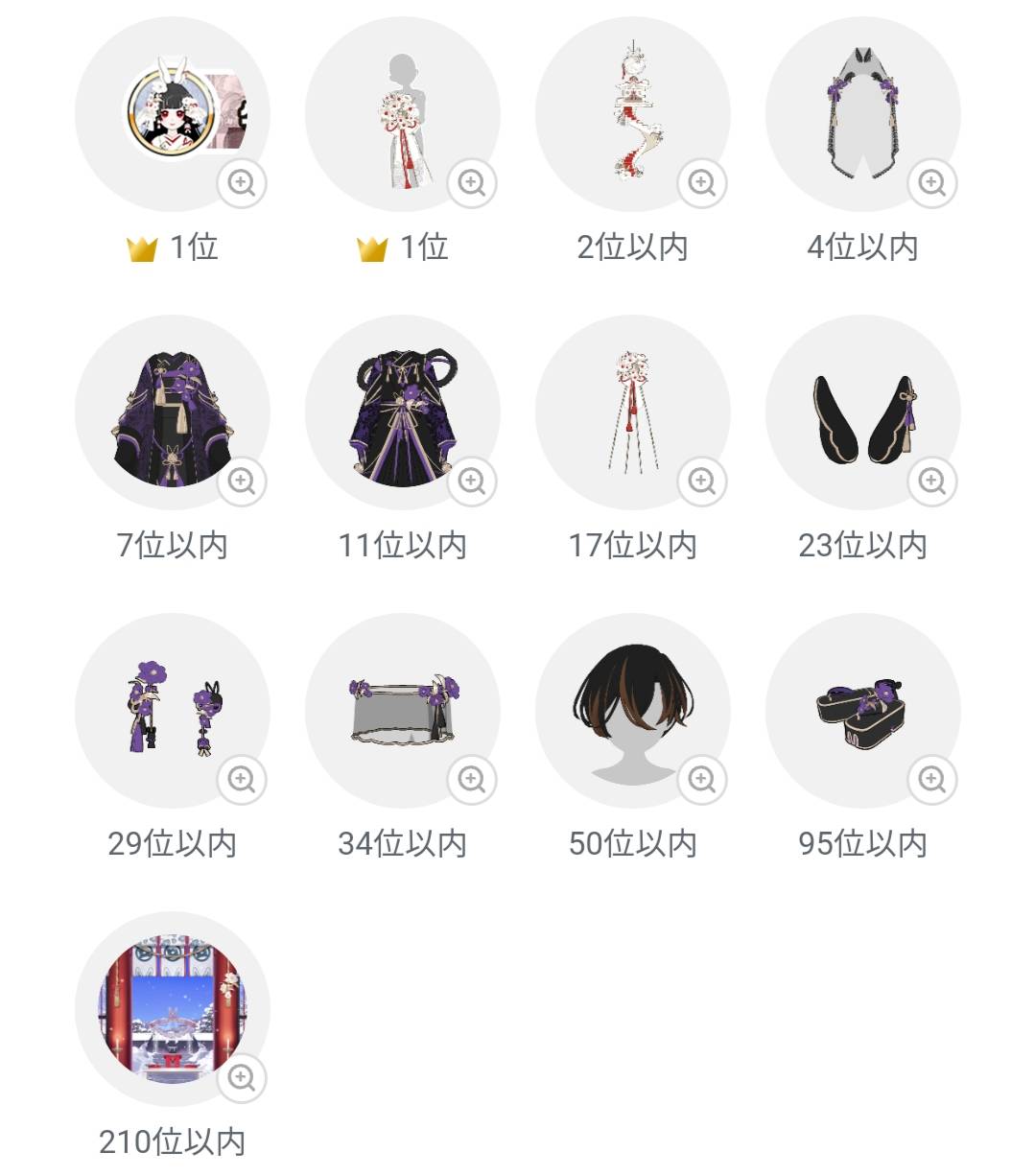Tap the magnifier on the 23位以内 ears item
This screenshot has height=1176, width=1035.
coord(932,481)
